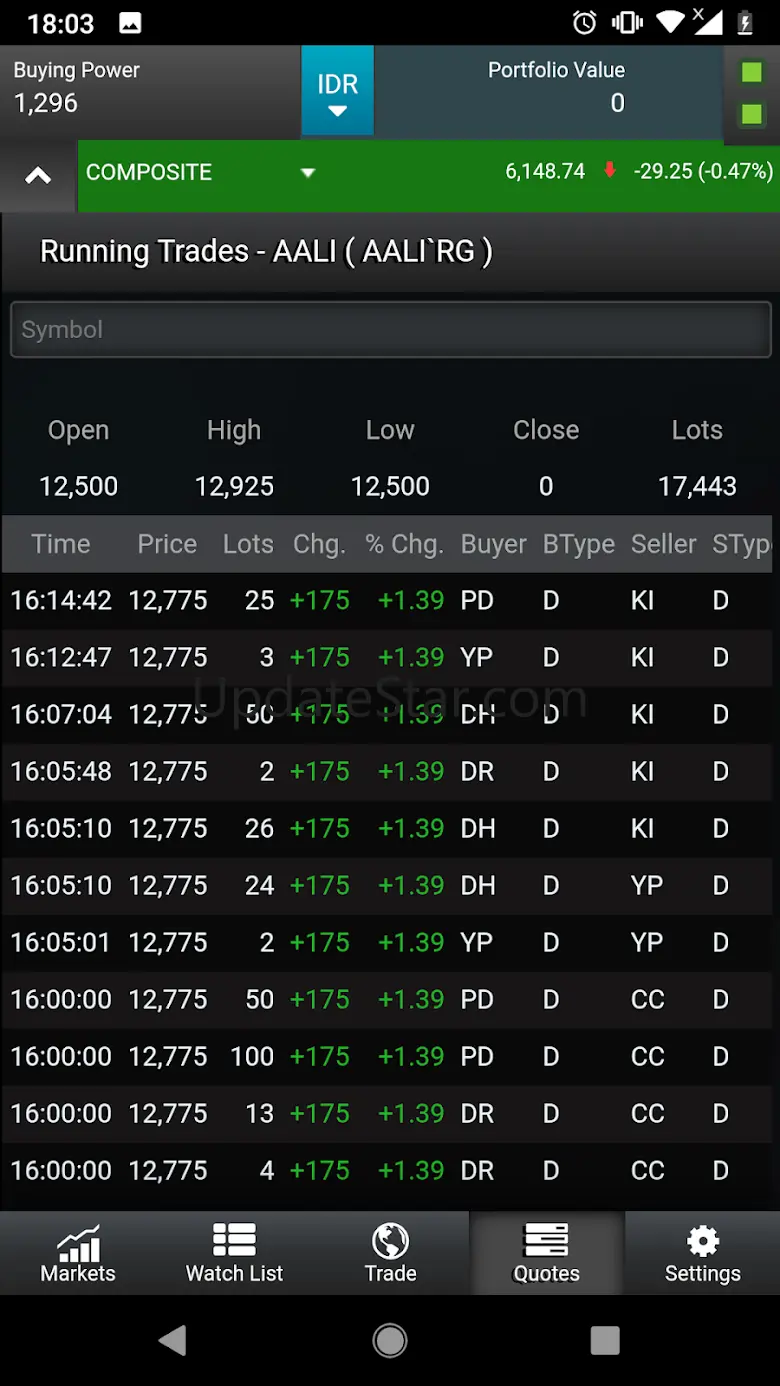
Task: Tap the Symbol input field
Action: coord(390,330)
